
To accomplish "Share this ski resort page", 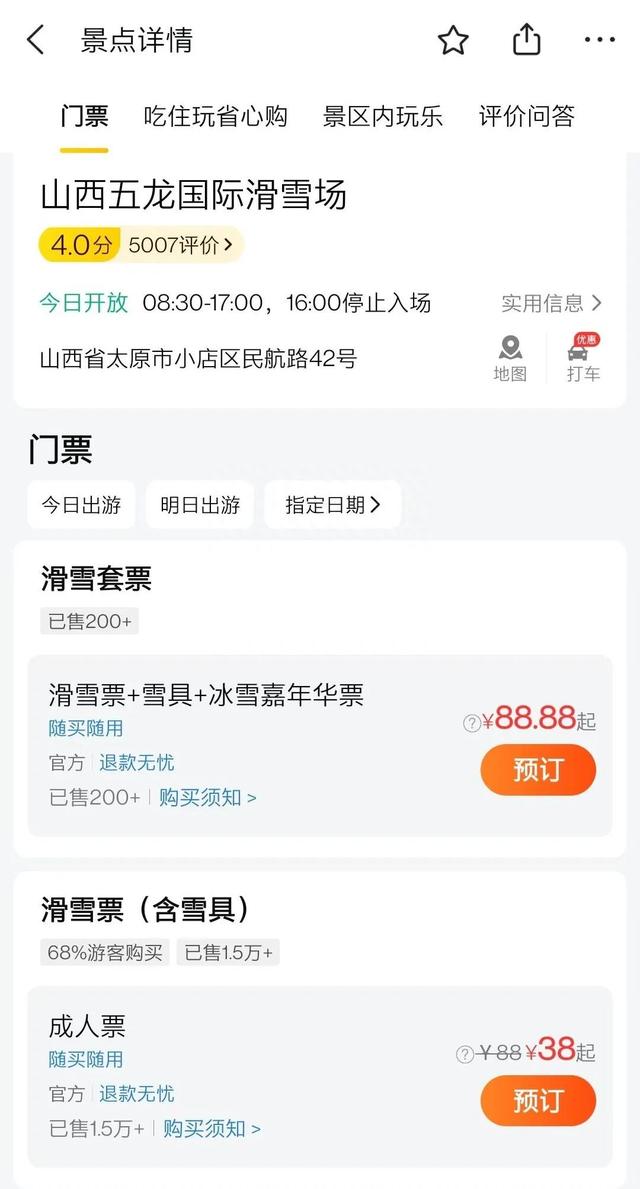I will pos(526,41).
